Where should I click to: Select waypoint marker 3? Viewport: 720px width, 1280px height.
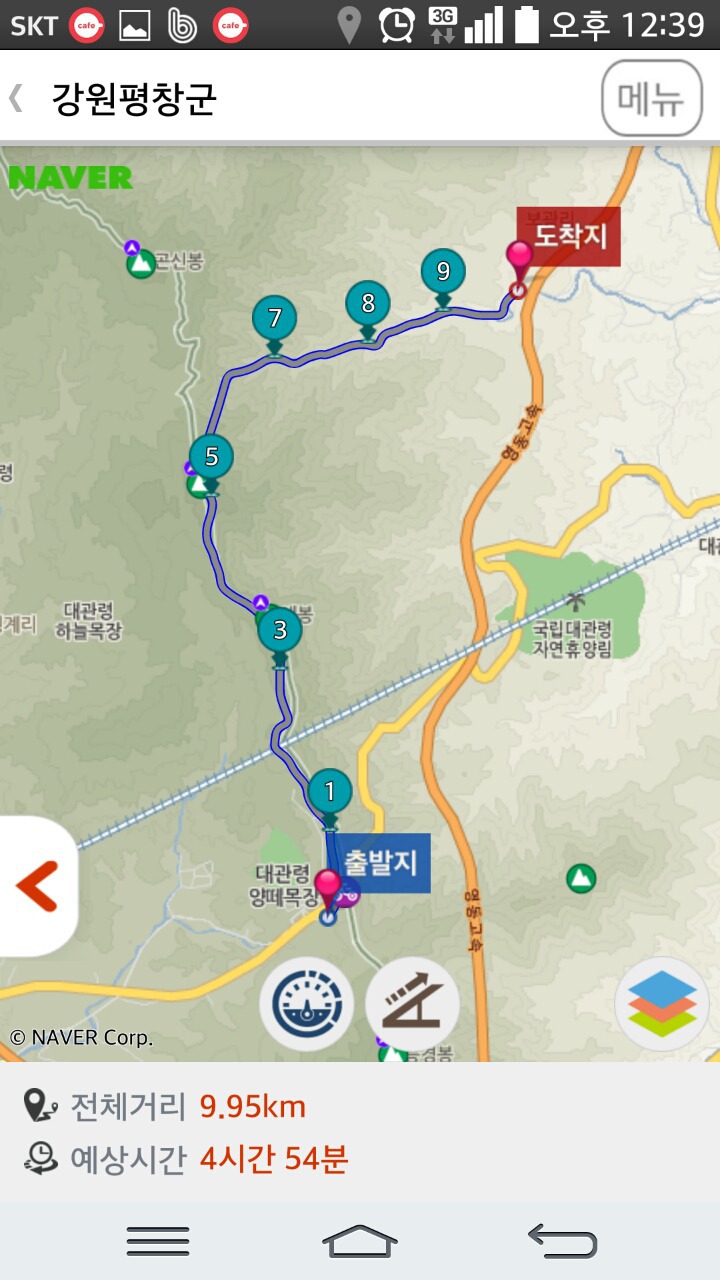(x=280, y=631)
